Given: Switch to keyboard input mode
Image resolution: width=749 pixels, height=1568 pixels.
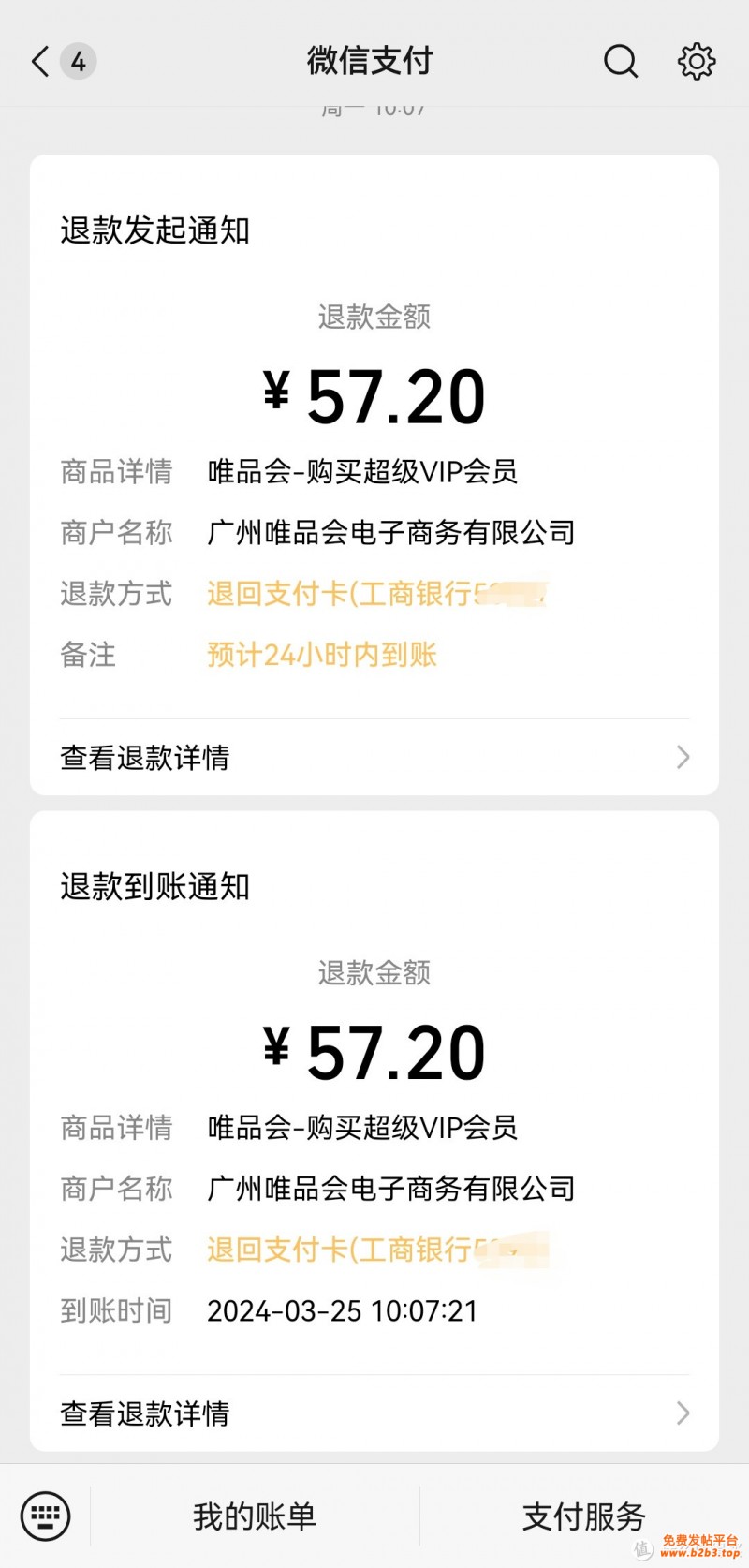Looking at the screenshot, I should click(x=45, y=1516).
